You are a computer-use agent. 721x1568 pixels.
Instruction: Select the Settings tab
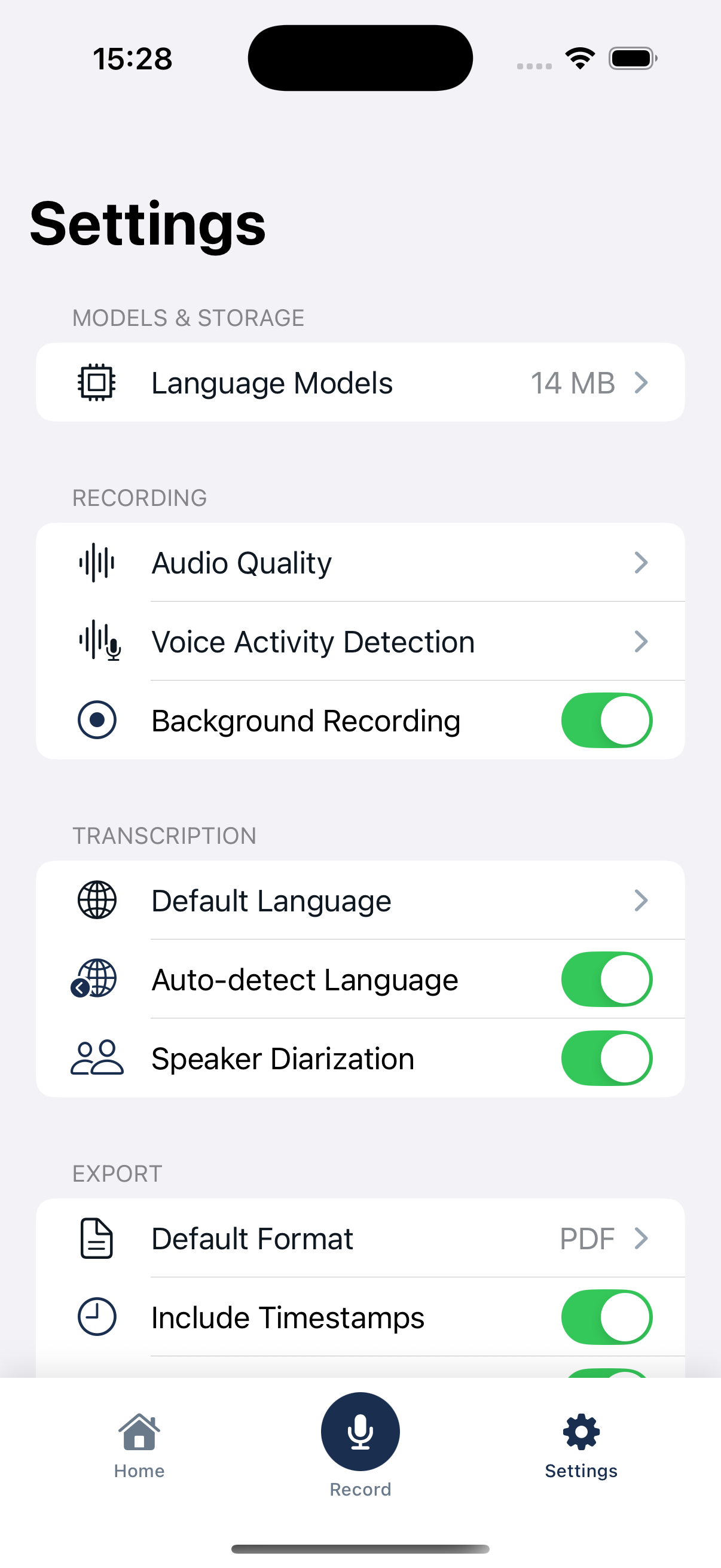581,1448
